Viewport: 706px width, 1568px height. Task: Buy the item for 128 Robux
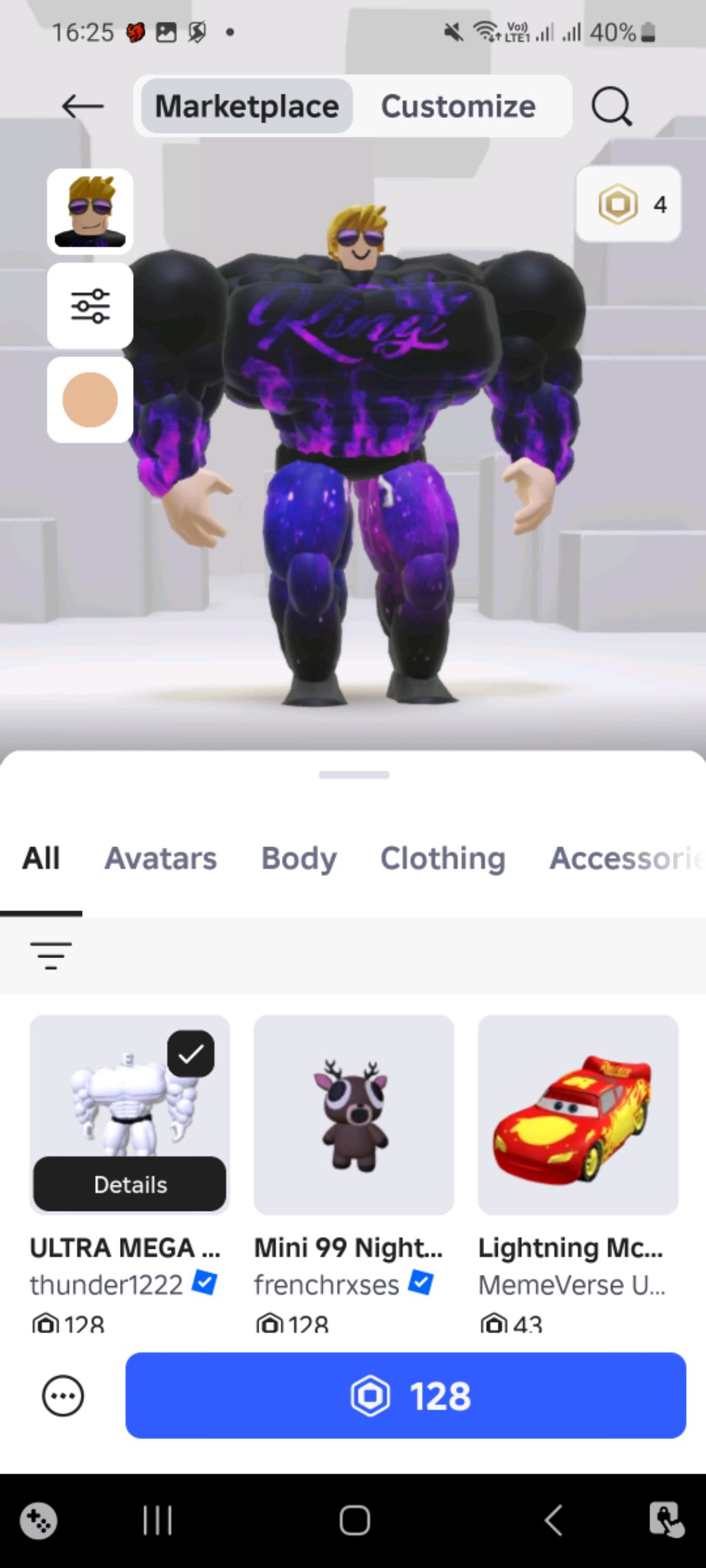(x=405, y=1396)
